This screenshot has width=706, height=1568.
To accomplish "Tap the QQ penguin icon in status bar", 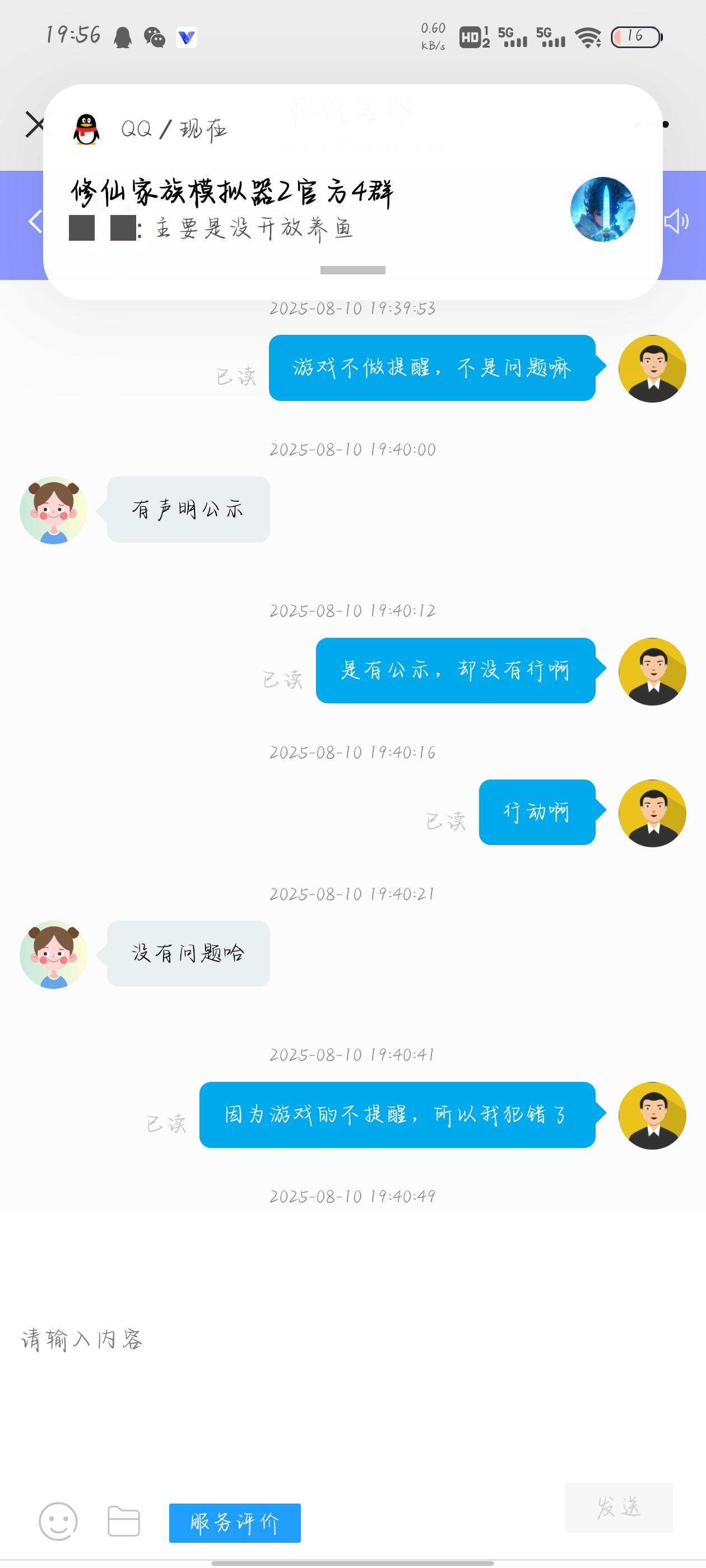I will pyautogui.click(x=123, y=36).
